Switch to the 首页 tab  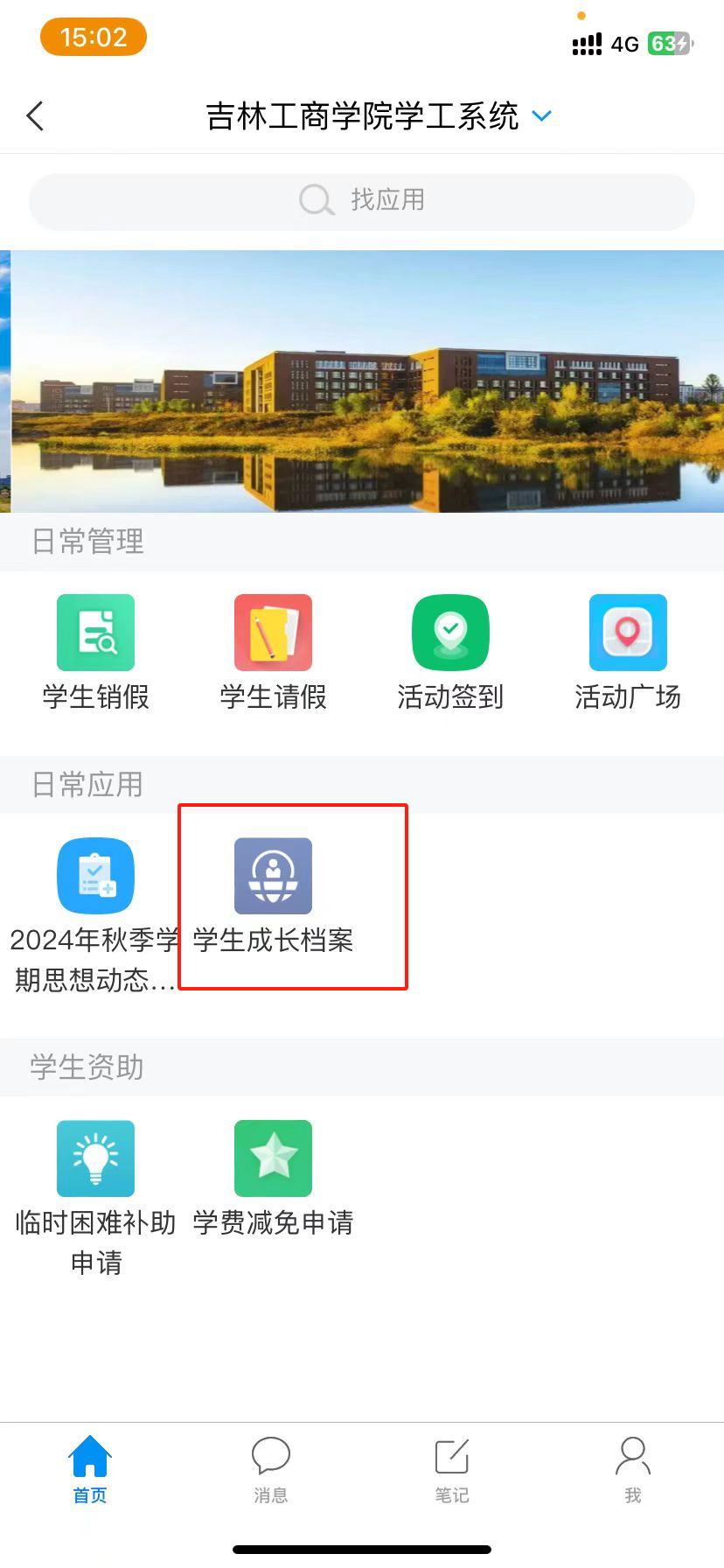(x=90, y=1470)
